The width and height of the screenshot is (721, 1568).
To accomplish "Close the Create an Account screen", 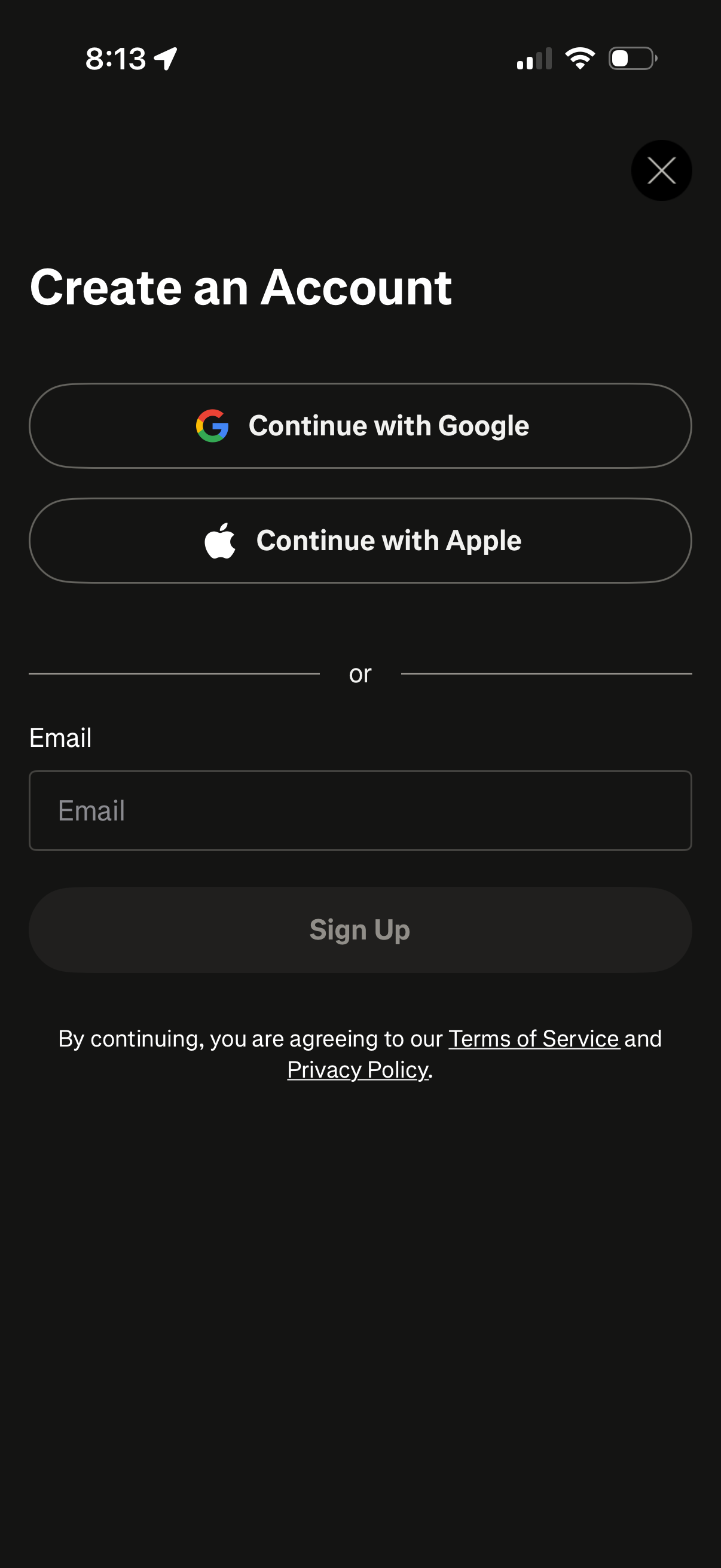I will pos(661,170).
